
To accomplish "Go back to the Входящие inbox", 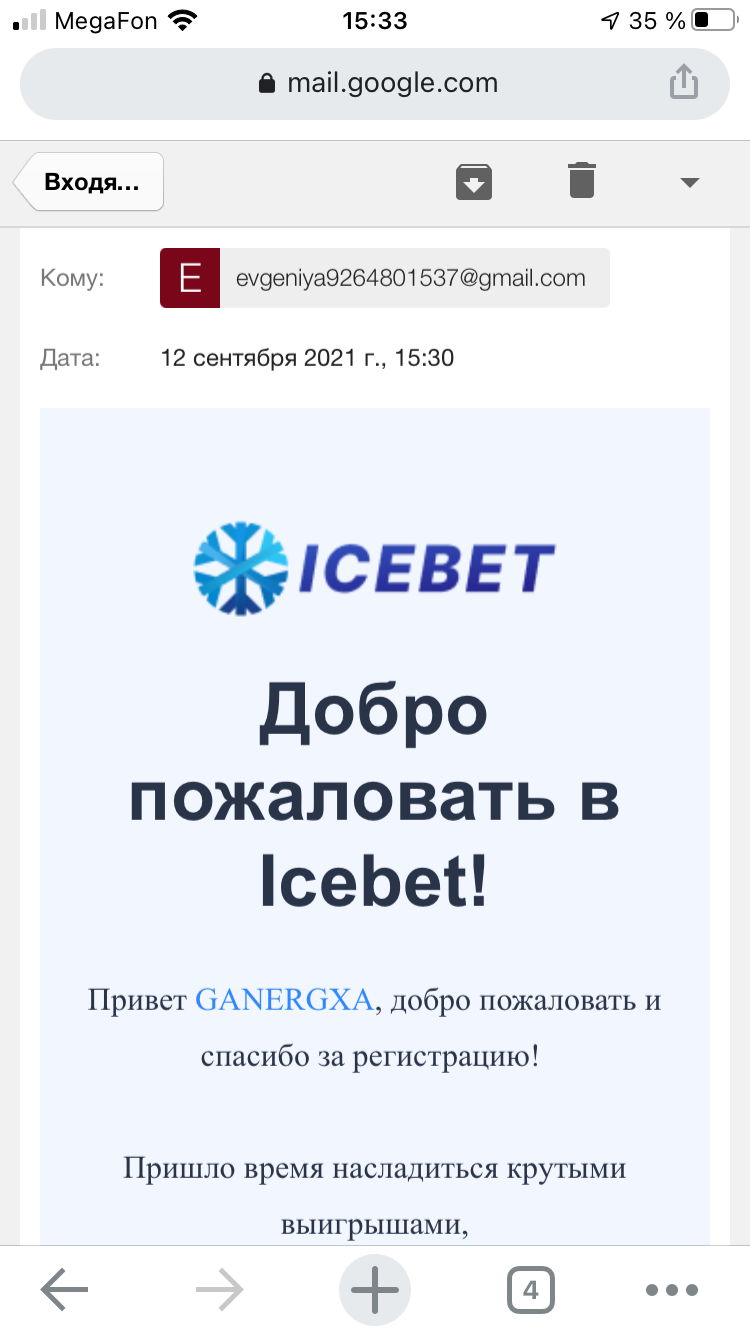I will click(x=90, y=182).
